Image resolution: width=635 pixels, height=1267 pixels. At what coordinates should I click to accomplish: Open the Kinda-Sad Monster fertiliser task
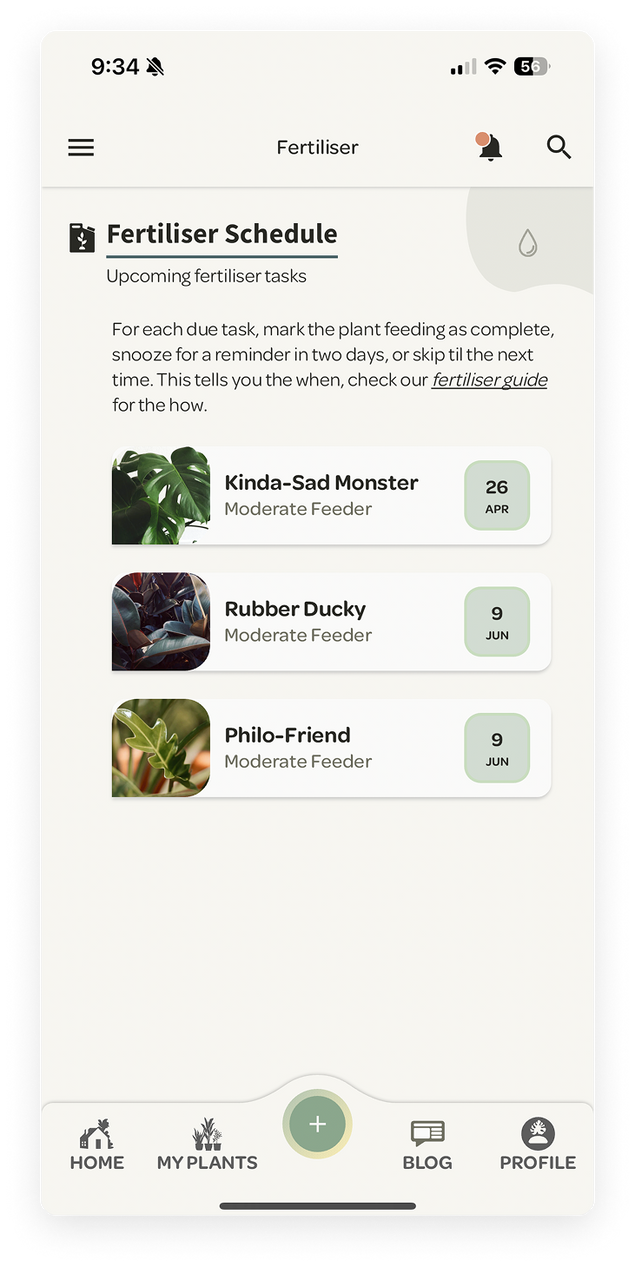coord(330,496)
